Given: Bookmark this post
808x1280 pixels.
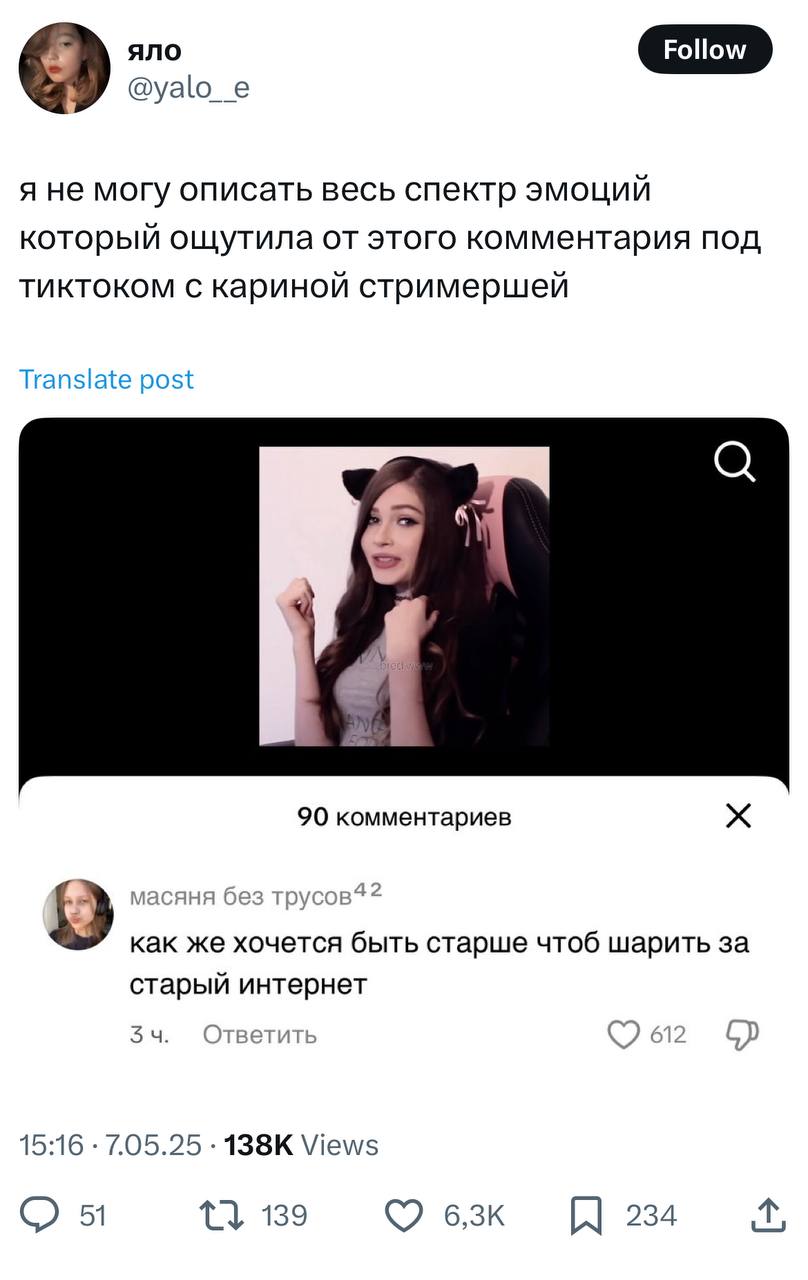Looking at the screenshot, I should tap(584, 1215).
